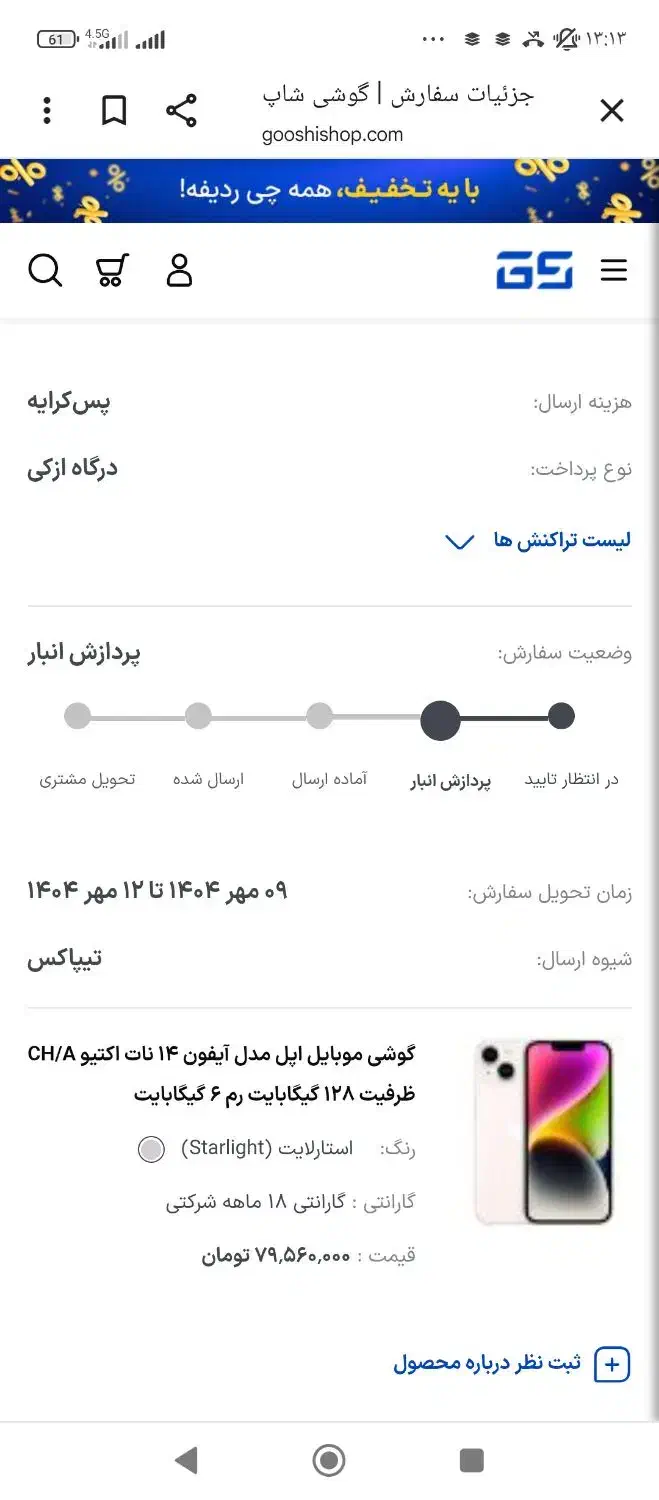The height and width of the screenshot is (1500, 659).
Task: Open the hamburger navigation menu
Action: point(613,270)
